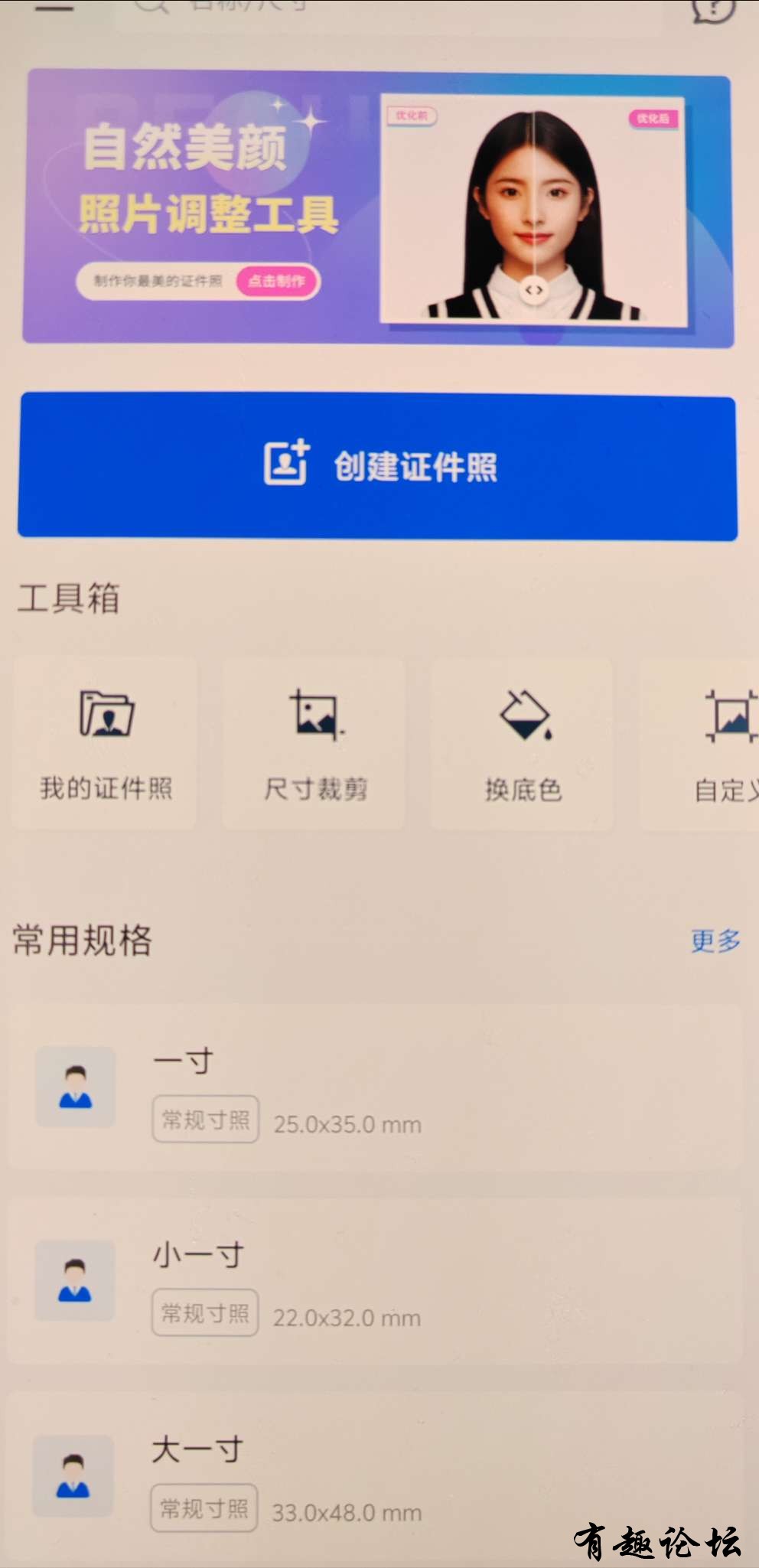Choose the 小一寸 22.0x32.0 mm spec
Image resolution: width=759 pixels, height=1568 pixels.
[375, 1283]
